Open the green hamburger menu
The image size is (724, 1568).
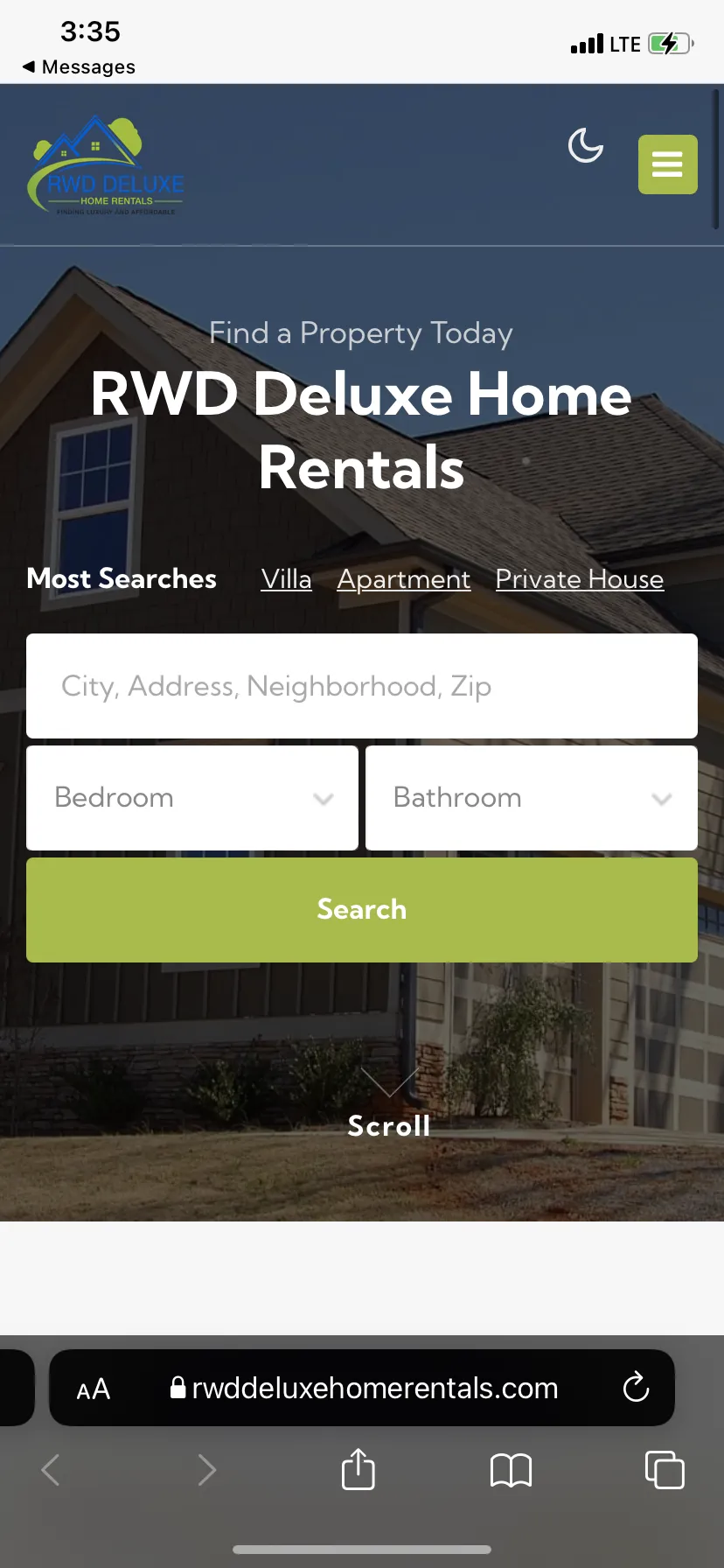pyautogui.click(x=667, y=164)
